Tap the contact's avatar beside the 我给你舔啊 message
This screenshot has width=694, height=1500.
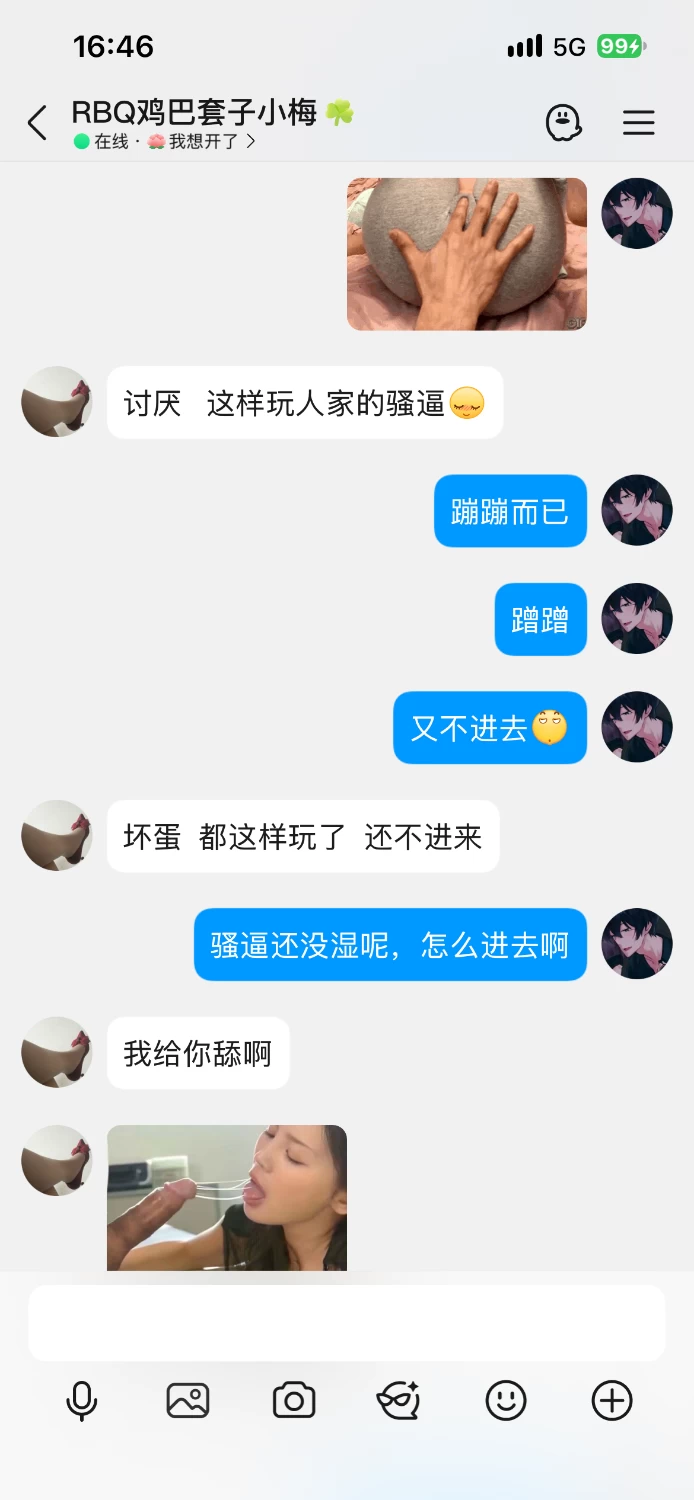[x=57, y=1052]
